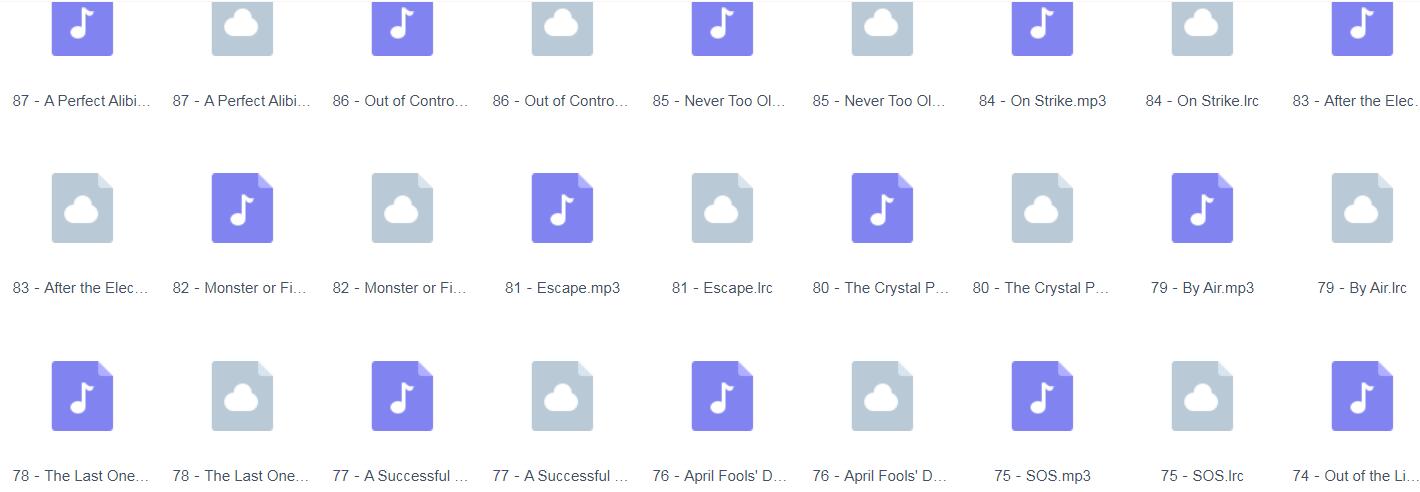Open 75 - SOS.lrc
Screen dimensions: 1420x492
pos(1202,396)
